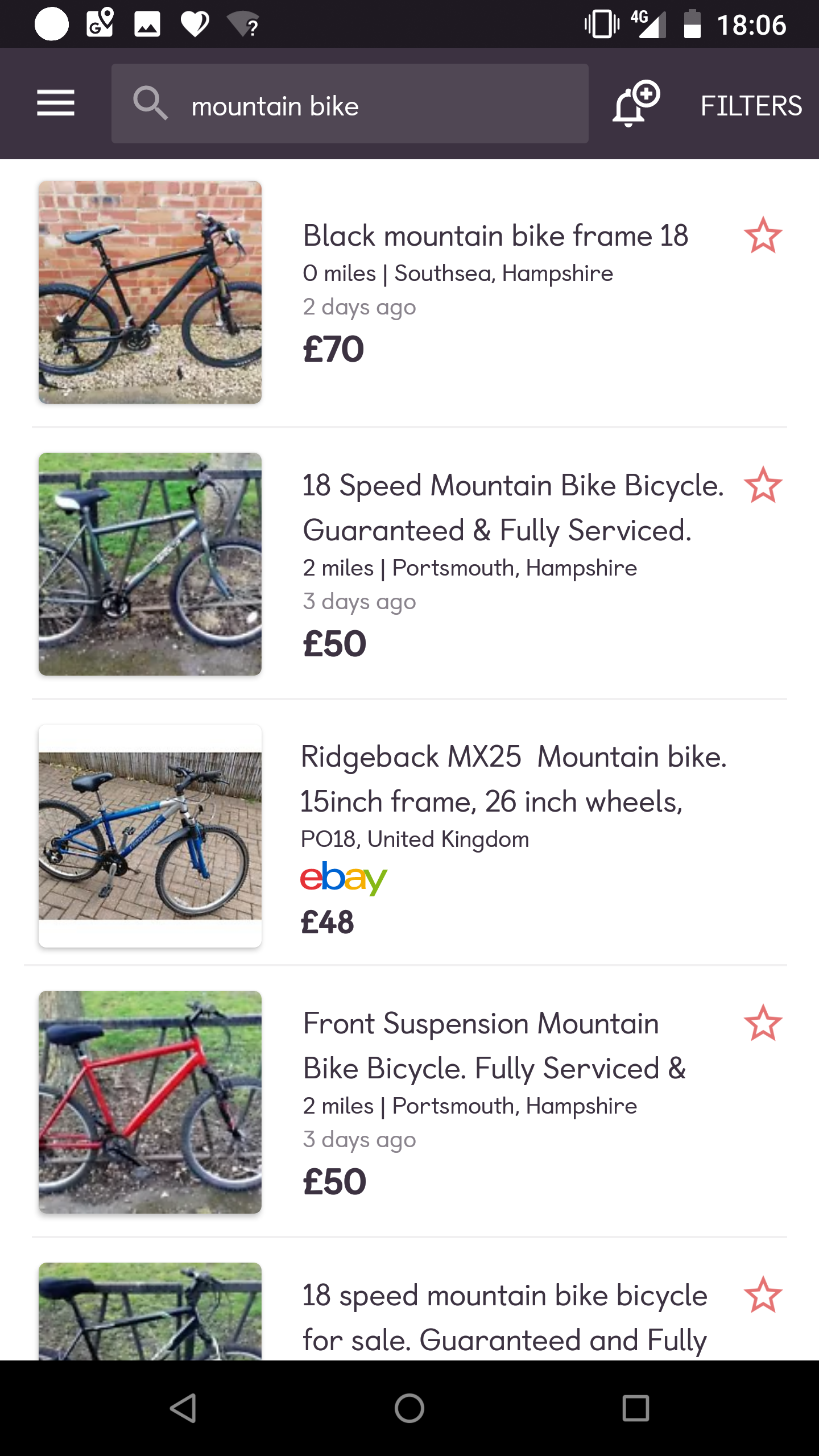The width and height of the screenshot is (819, 1456).
Task: Return to the home screen
Action: coord(409,1408)
